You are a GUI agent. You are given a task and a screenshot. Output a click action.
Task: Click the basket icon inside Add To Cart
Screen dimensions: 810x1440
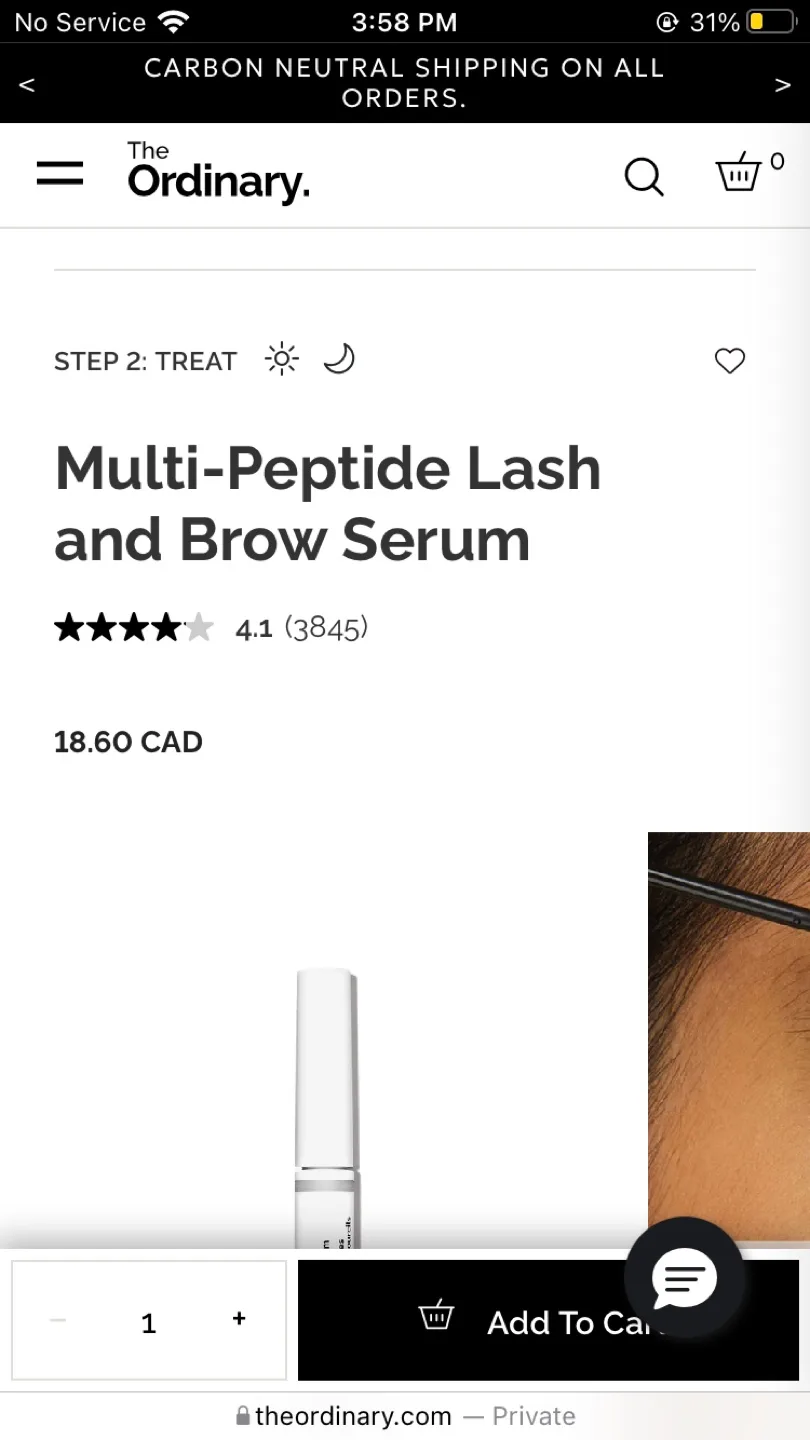pos(436,1317)
